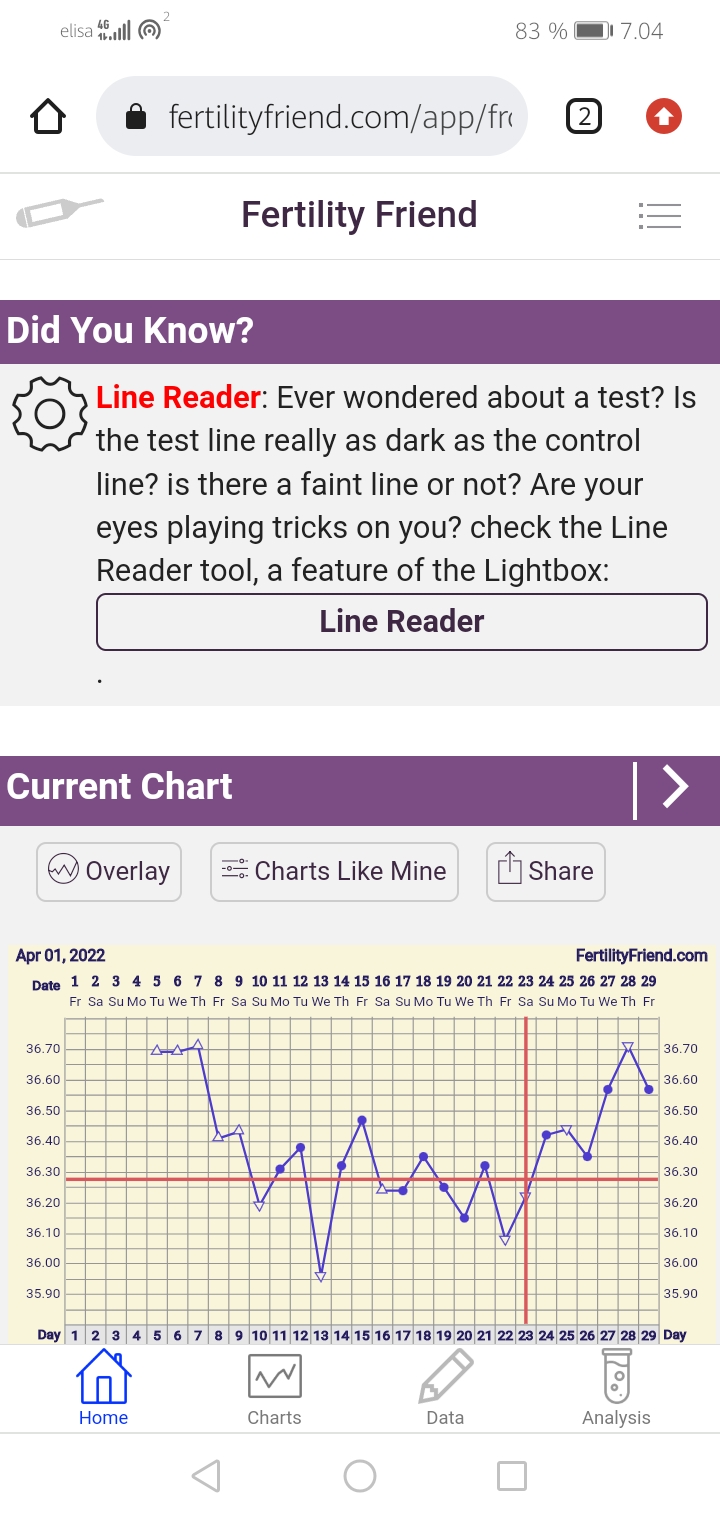720x1520 pixels.
Task: Switch to the Home tab
Action: coord(104,1389)
